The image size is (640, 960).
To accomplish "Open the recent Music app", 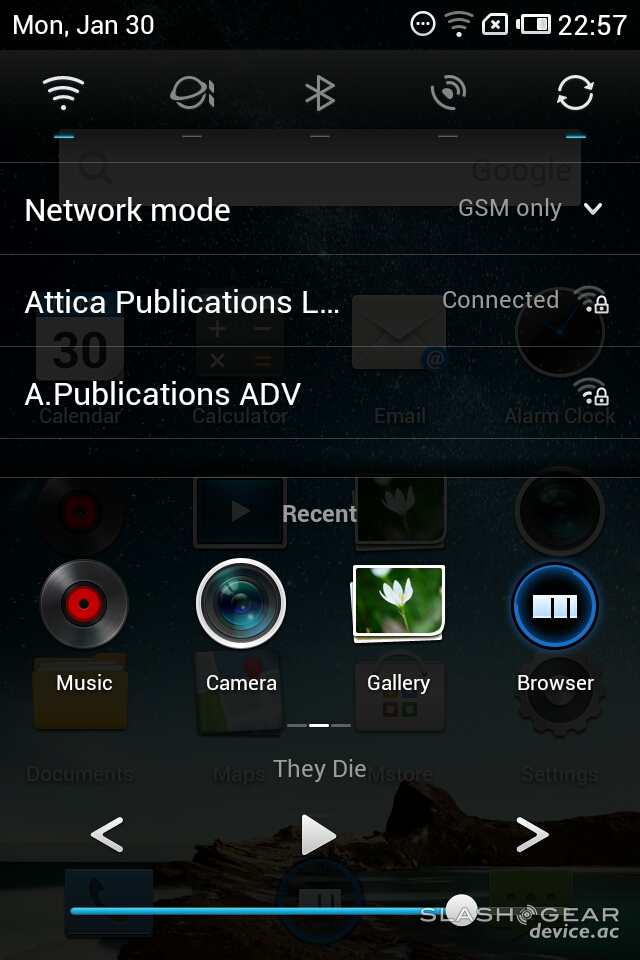I will coord(84,605).
